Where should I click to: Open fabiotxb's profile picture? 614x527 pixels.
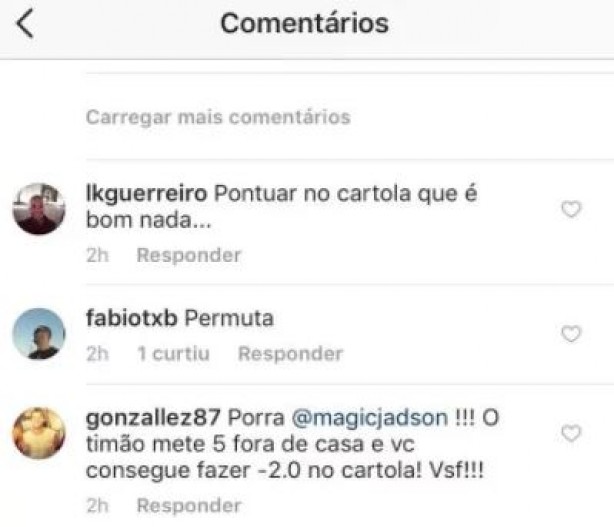[39, 334]
